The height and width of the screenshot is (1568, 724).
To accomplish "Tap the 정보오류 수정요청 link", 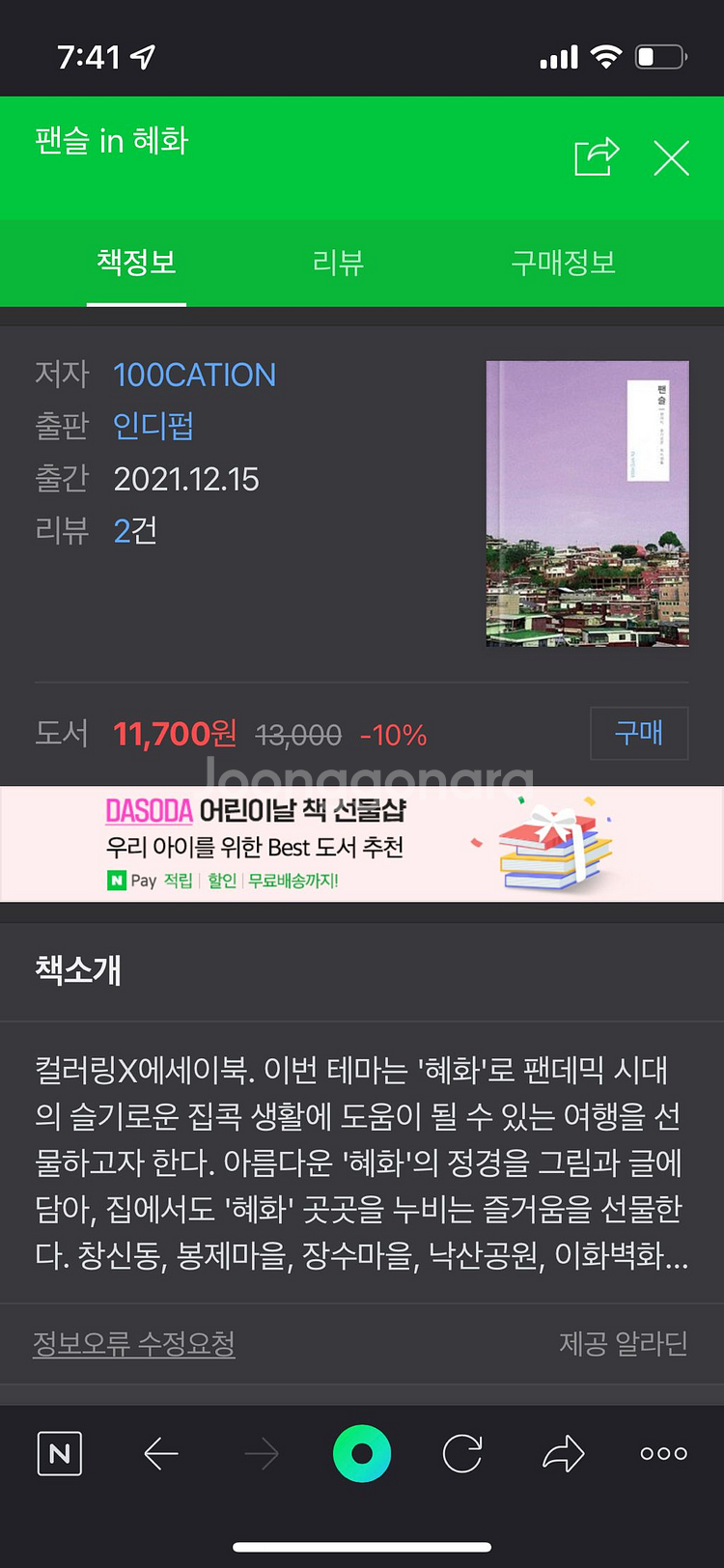I will (x=135, y=1342).
